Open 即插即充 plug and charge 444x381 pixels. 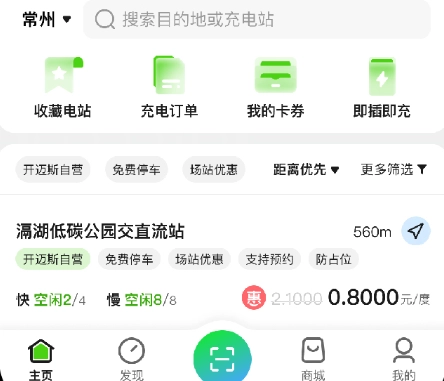coord(382,88)
